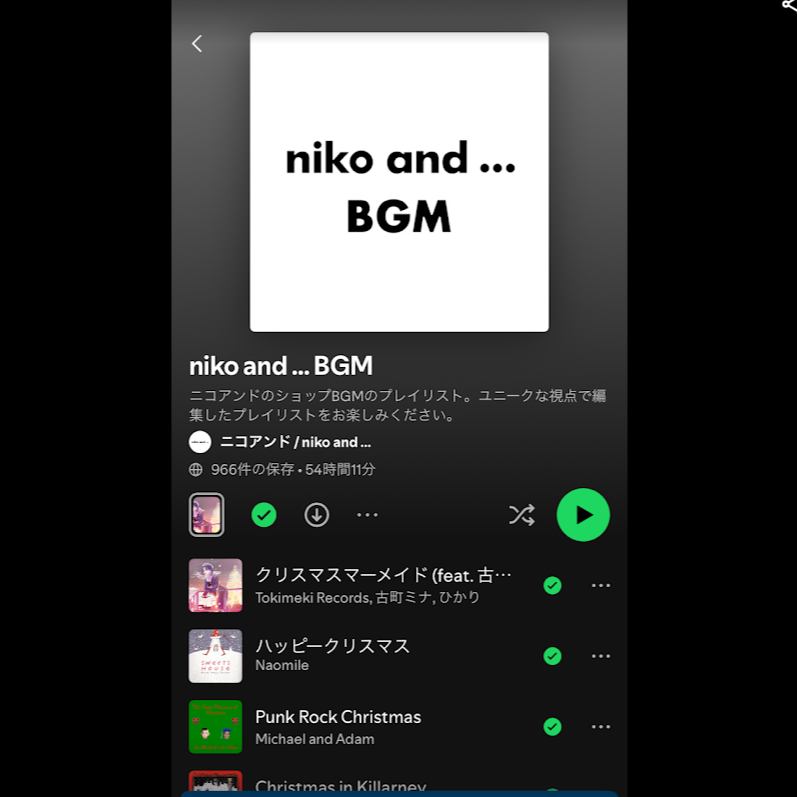Open the playlist's more options menu
The height and width of the screenshot is (797, 797).
point(367,515)
